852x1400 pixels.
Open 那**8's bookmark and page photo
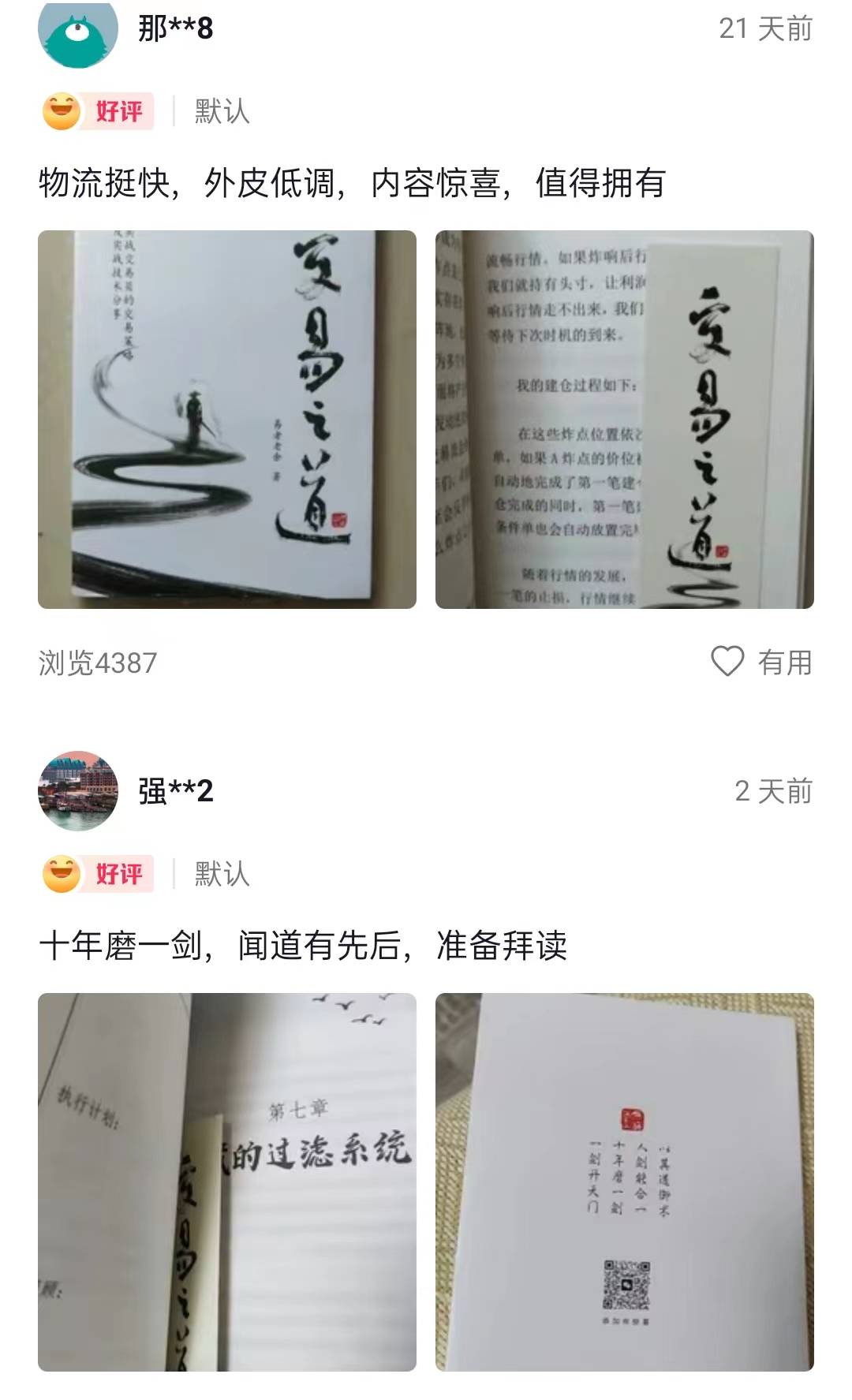pos(624,419)
